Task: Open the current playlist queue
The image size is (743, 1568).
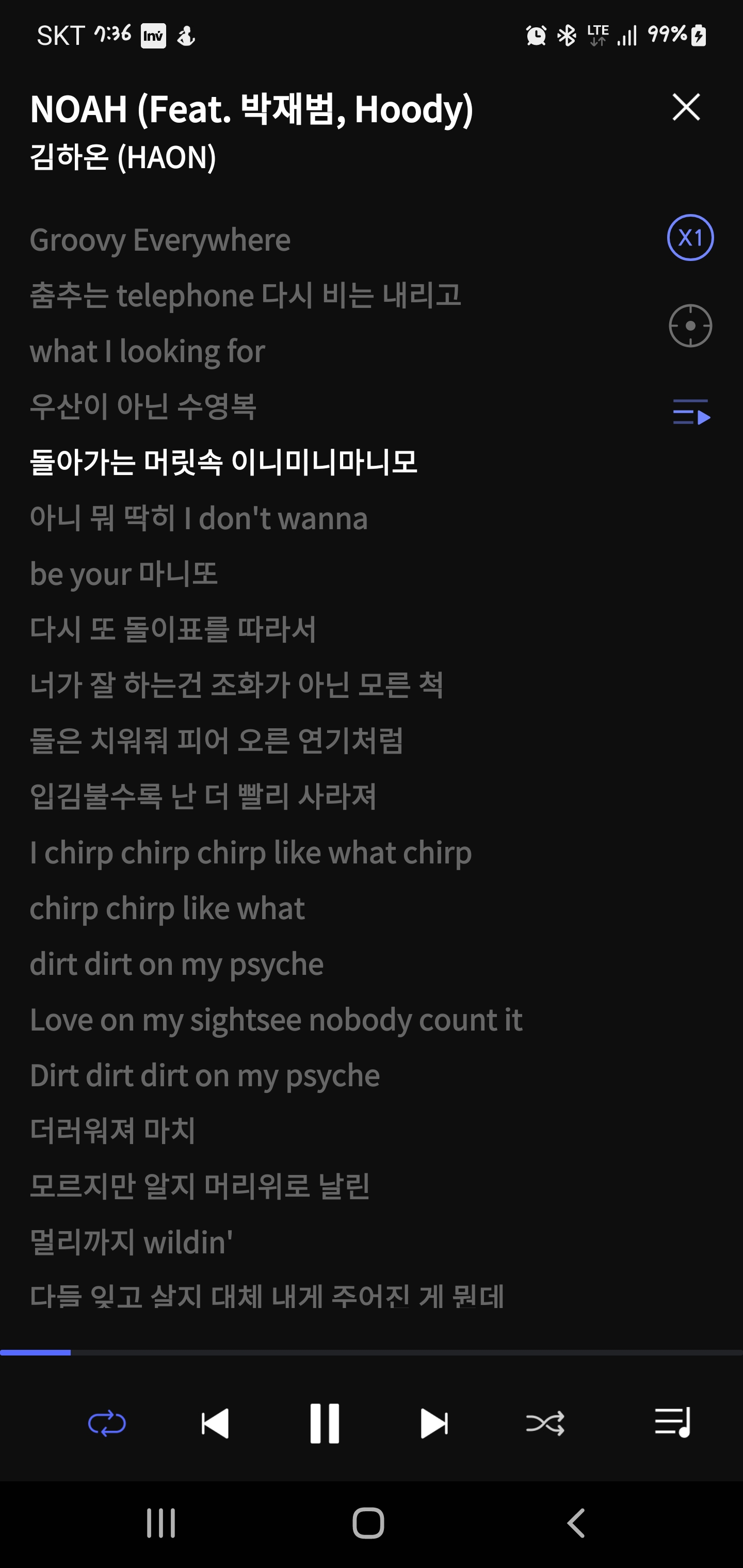Action: pyautogui.click(x=672, y=1423)
